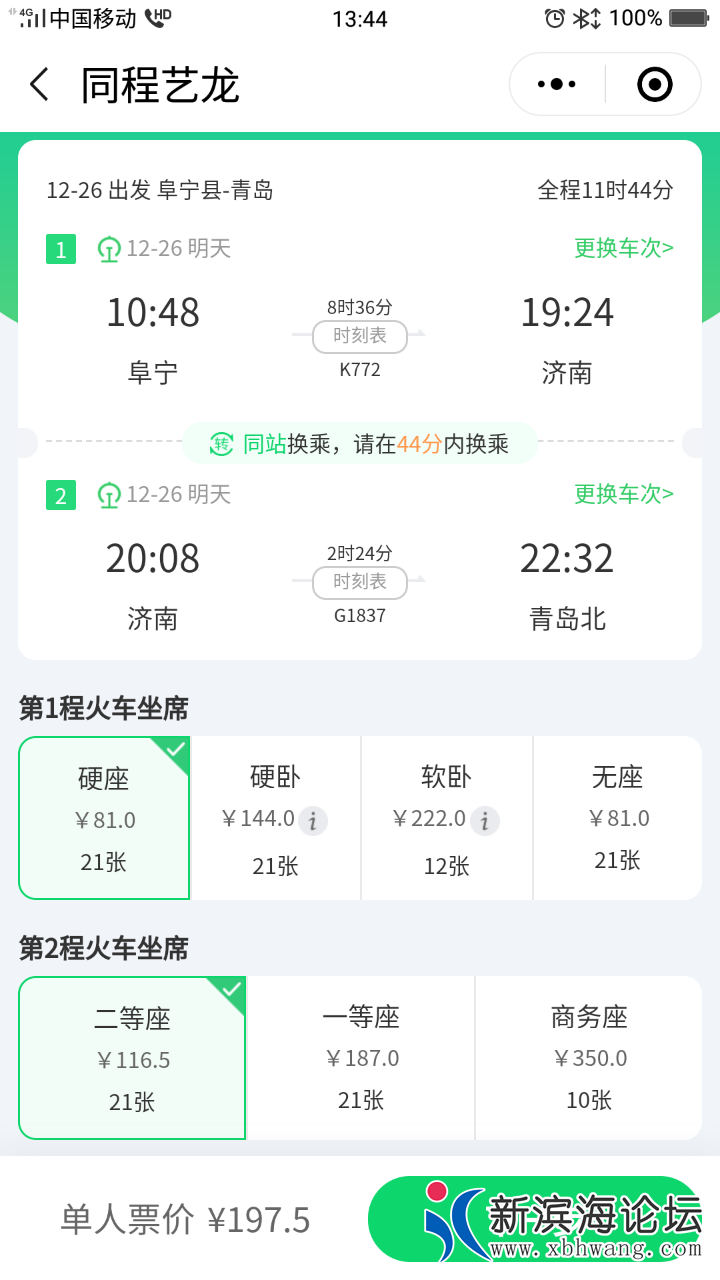
Task: Go back from the 同程艺龙 page
Action: [x=40, y=85]
